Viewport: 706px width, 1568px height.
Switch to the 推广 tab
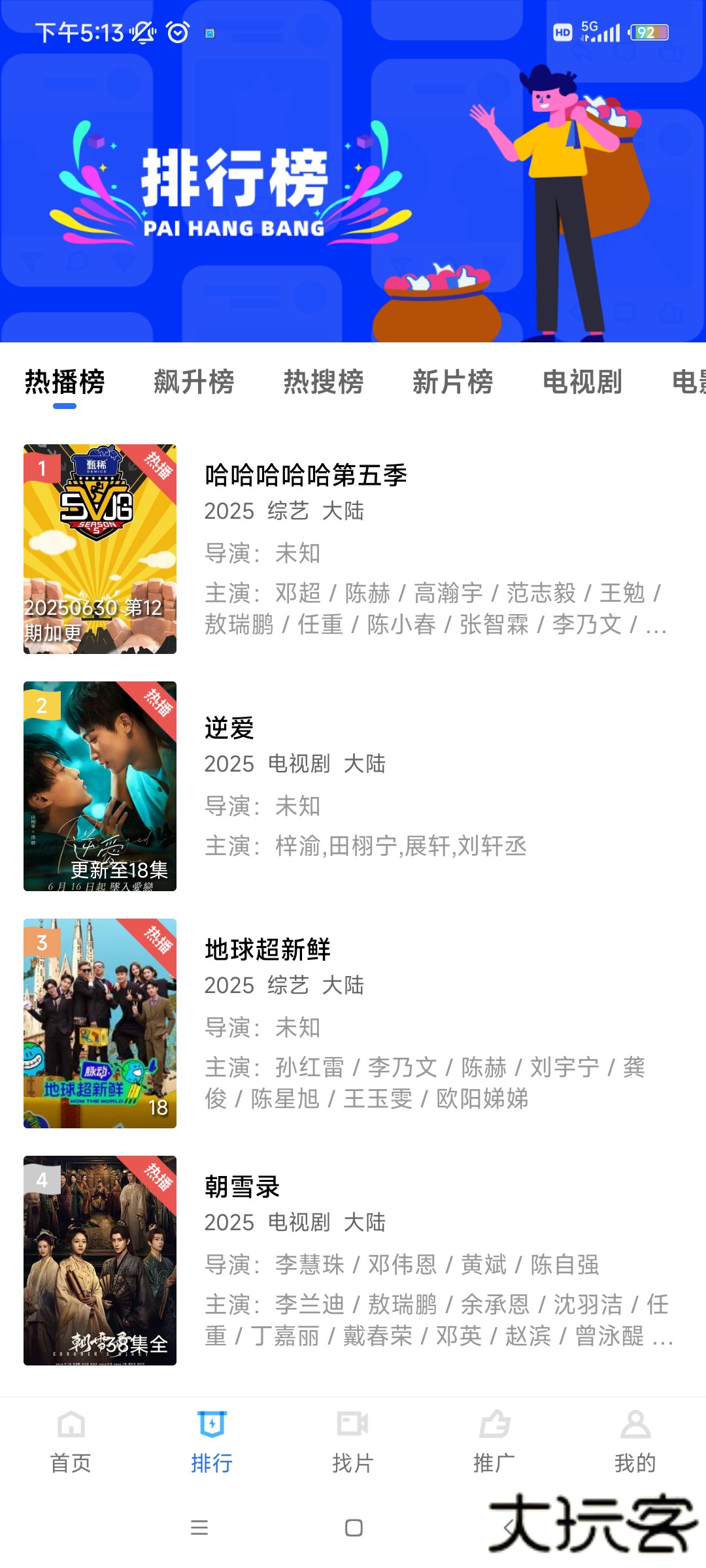494,1442
